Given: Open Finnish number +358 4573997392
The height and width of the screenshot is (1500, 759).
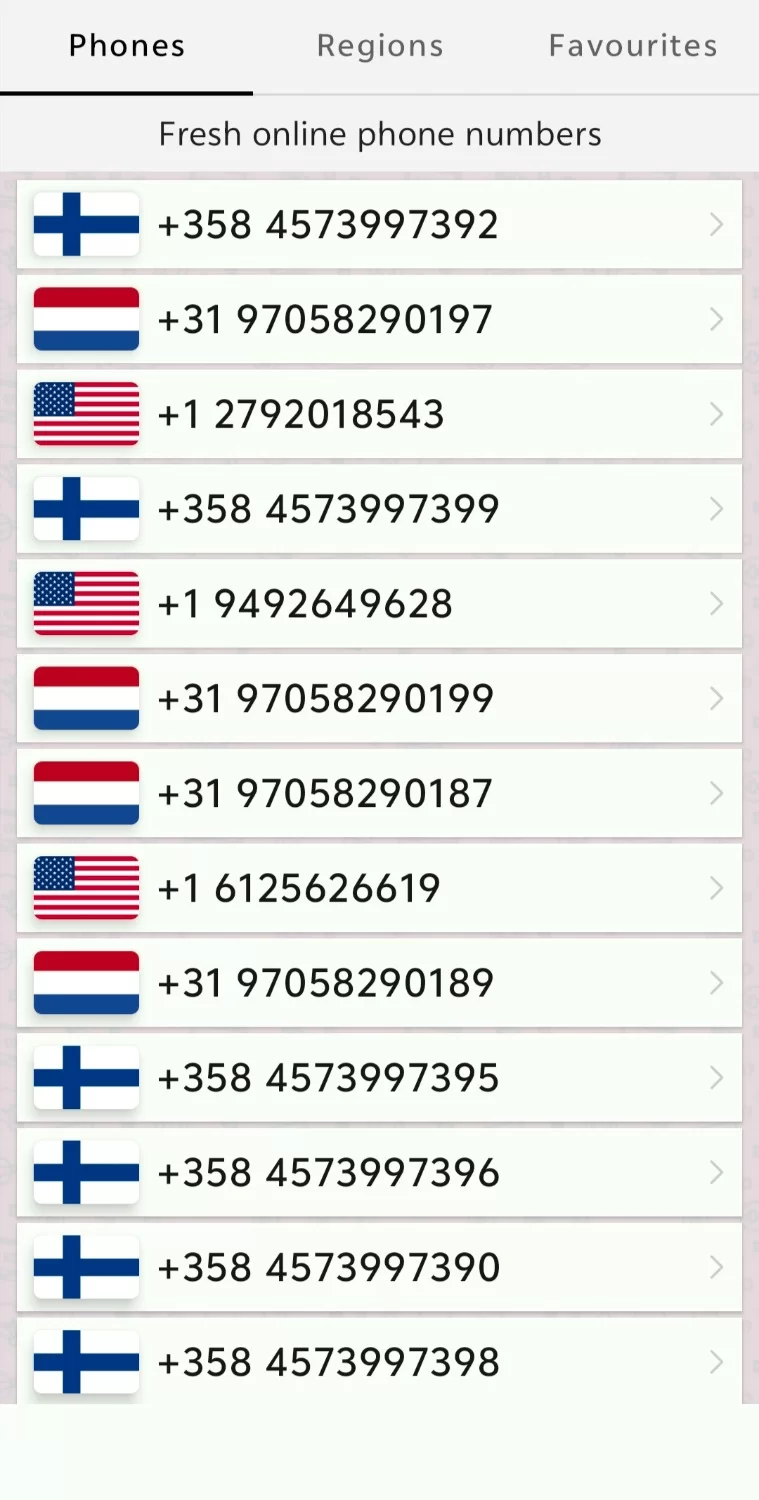Looking at the screenshot, I should coord(379,225).
